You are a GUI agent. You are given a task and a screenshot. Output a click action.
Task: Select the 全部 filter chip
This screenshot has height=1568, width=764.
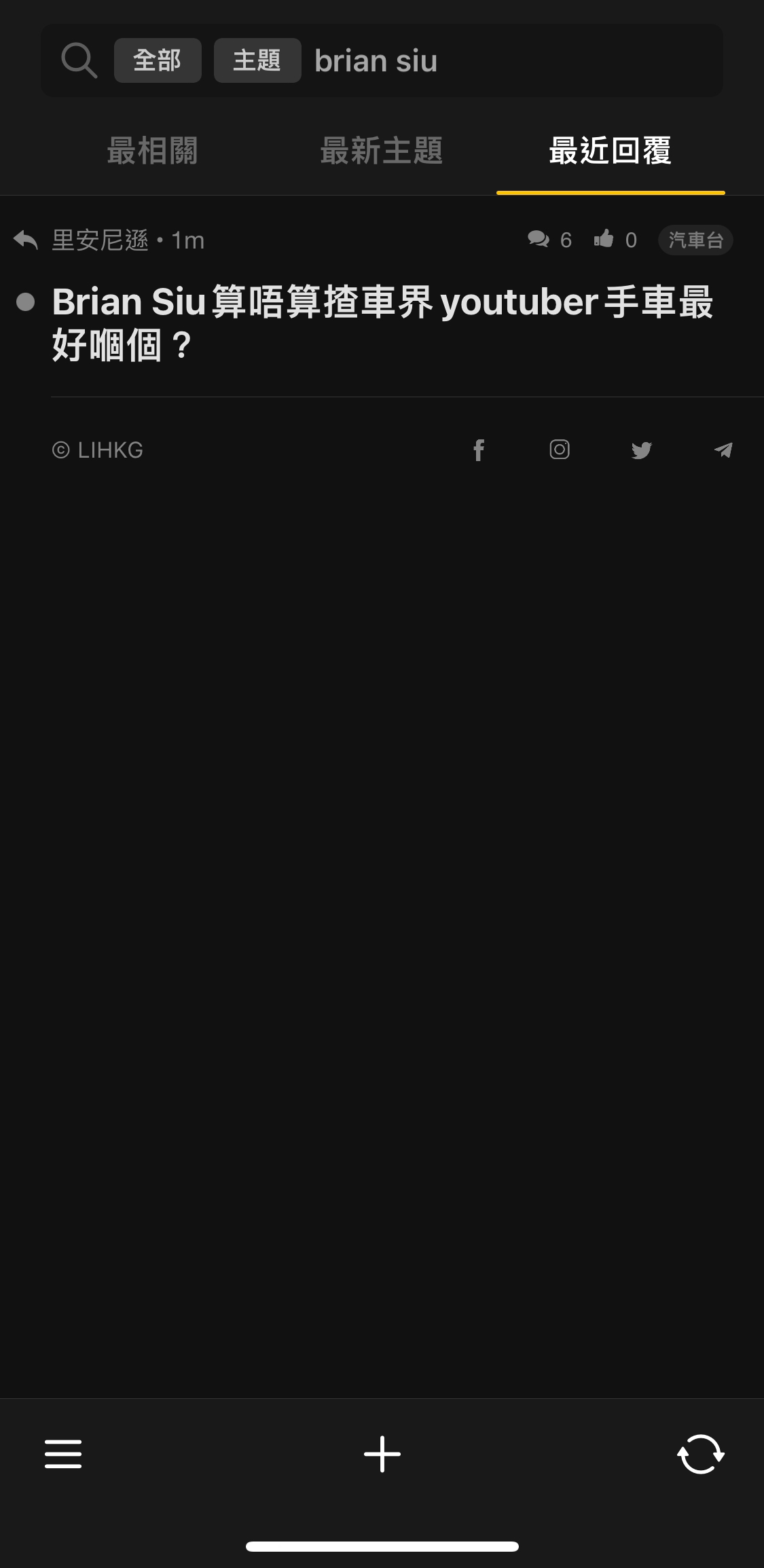tap(158, 61)
